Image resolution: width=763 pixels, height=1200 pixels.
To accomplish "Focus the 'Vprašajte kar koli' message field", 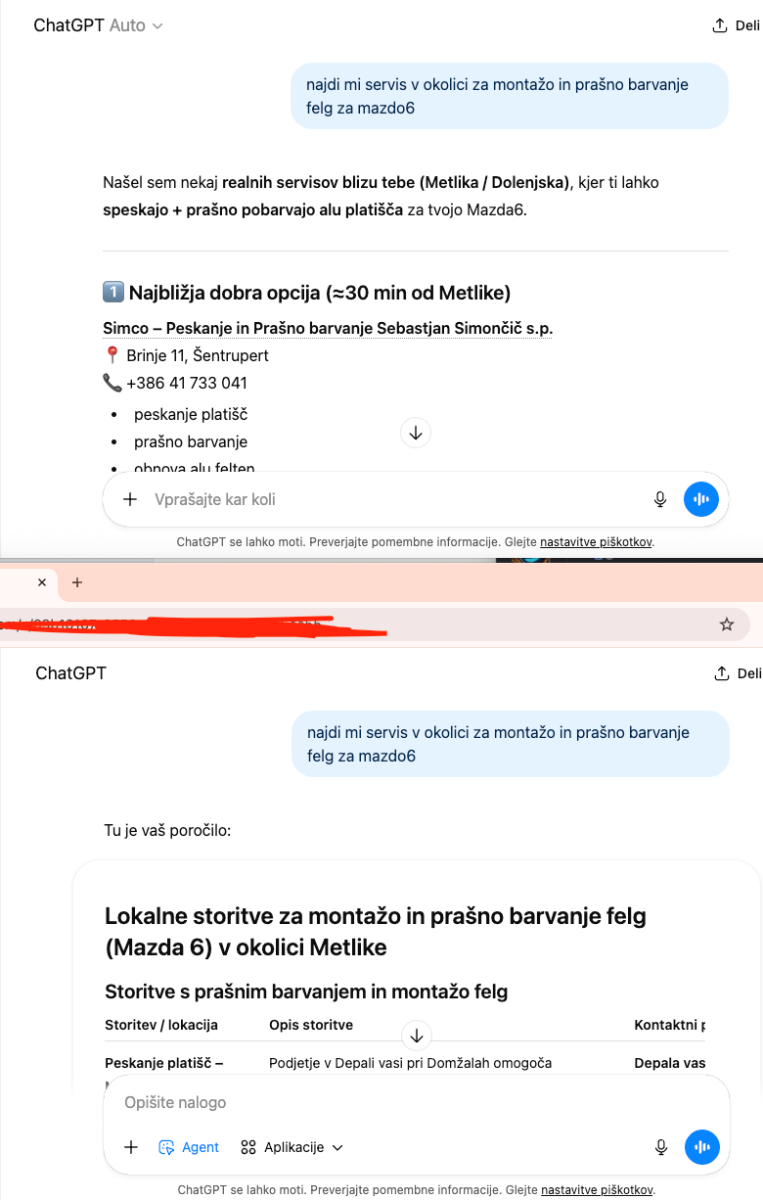I will pos(390,499).
